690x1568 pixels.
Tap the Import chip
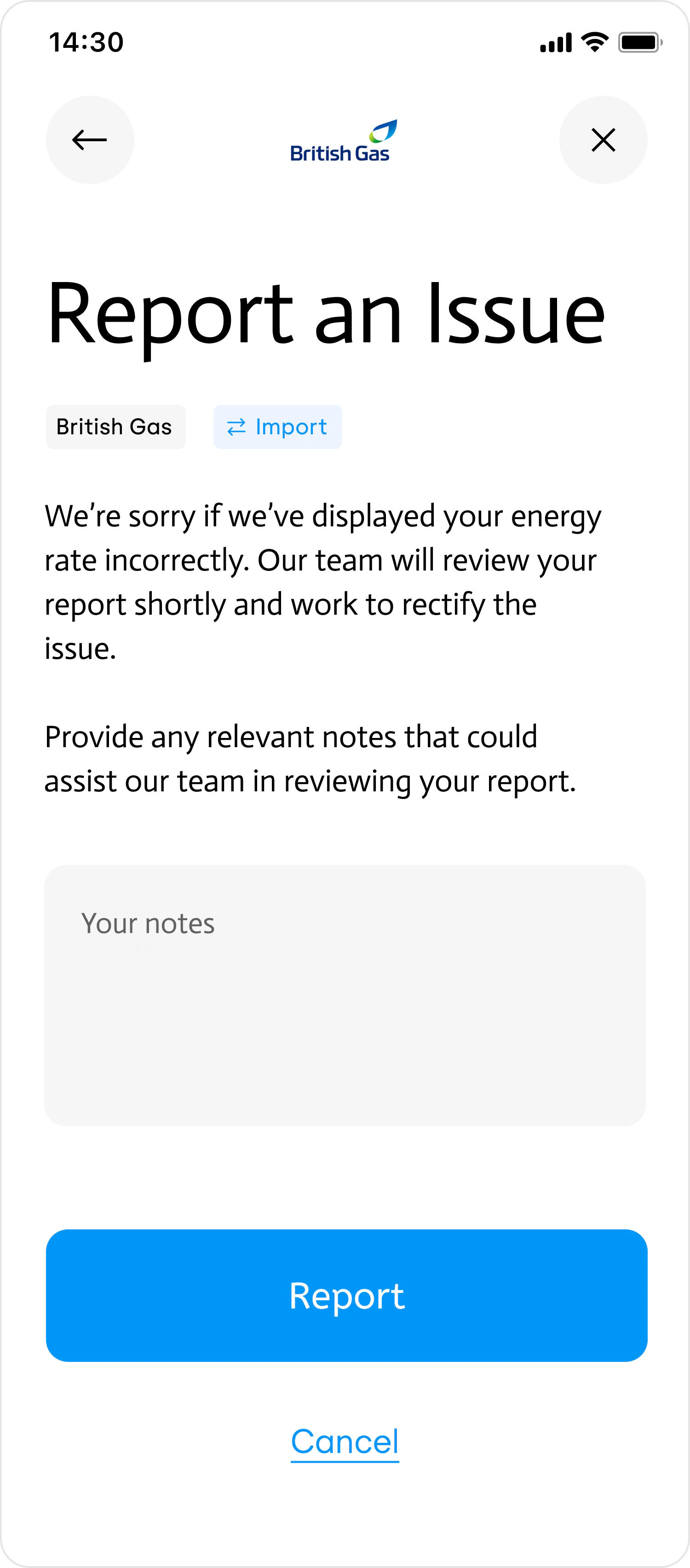coord(277,427)
